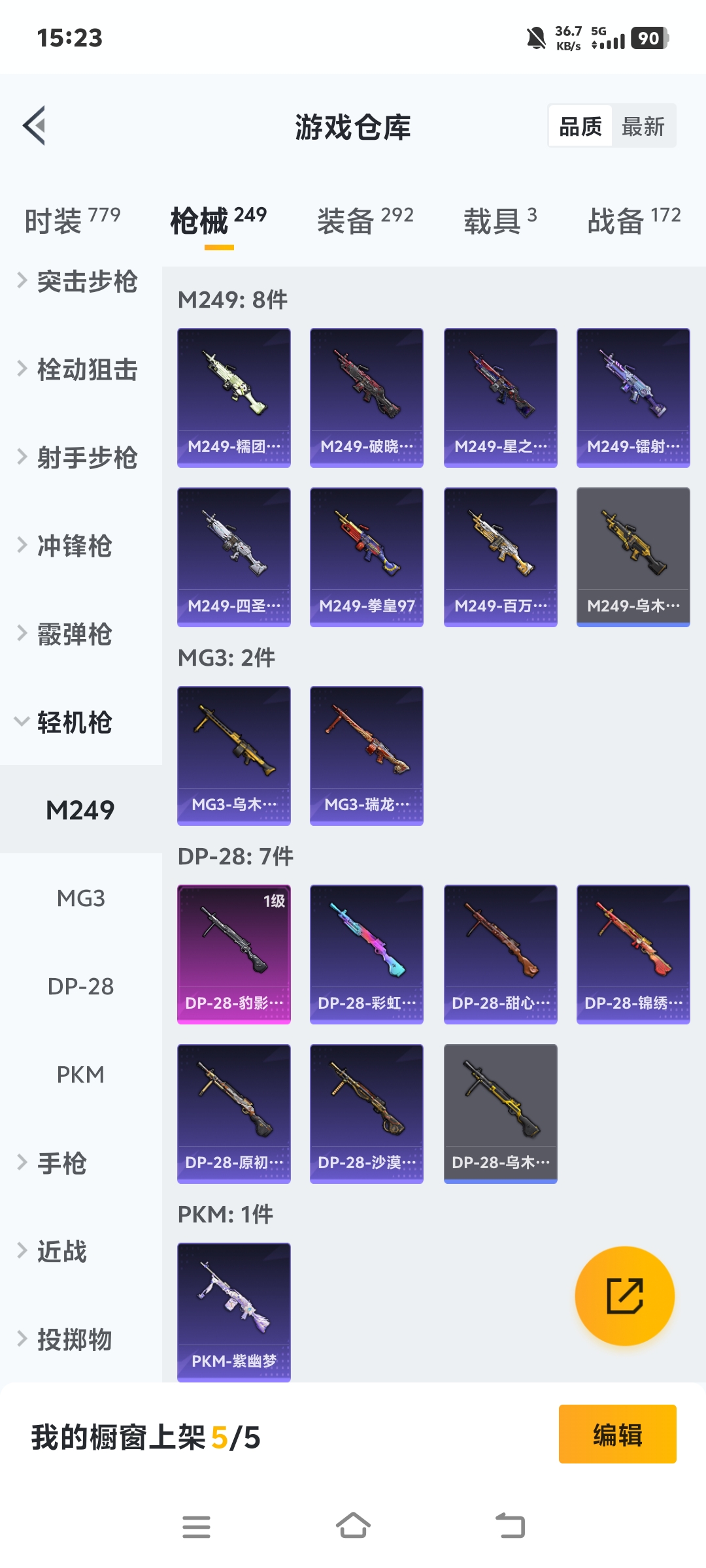The height and width of the screenshot is (1568, 706).
Task: Switch sorting to 最新
Action: tap(643, 126)
